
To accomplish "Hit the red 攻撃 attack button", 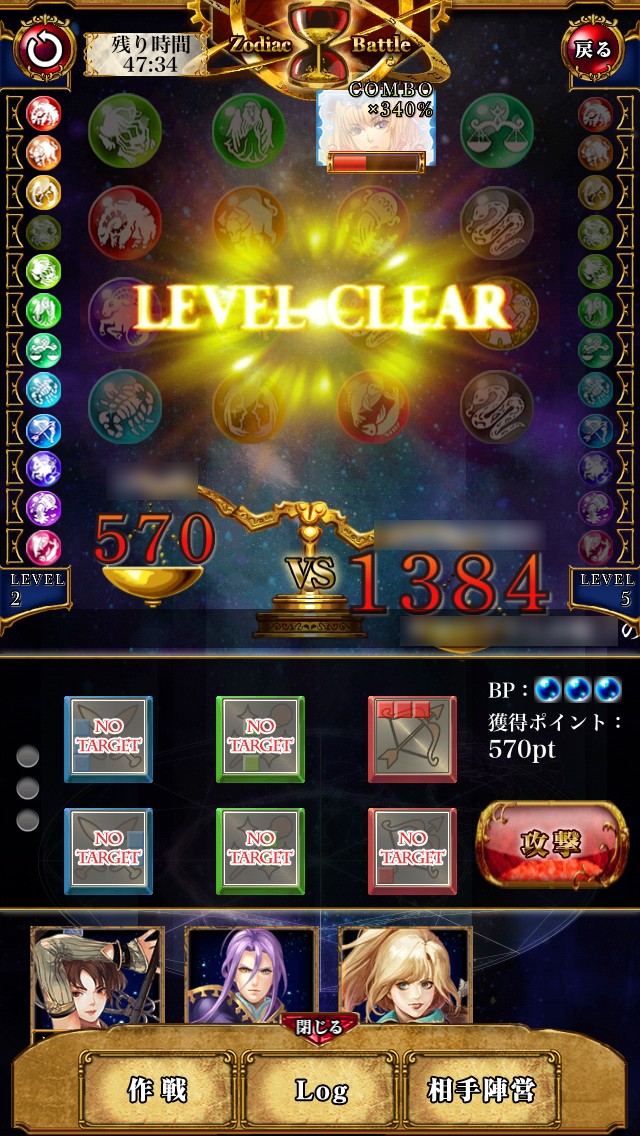I will (552, 843).
